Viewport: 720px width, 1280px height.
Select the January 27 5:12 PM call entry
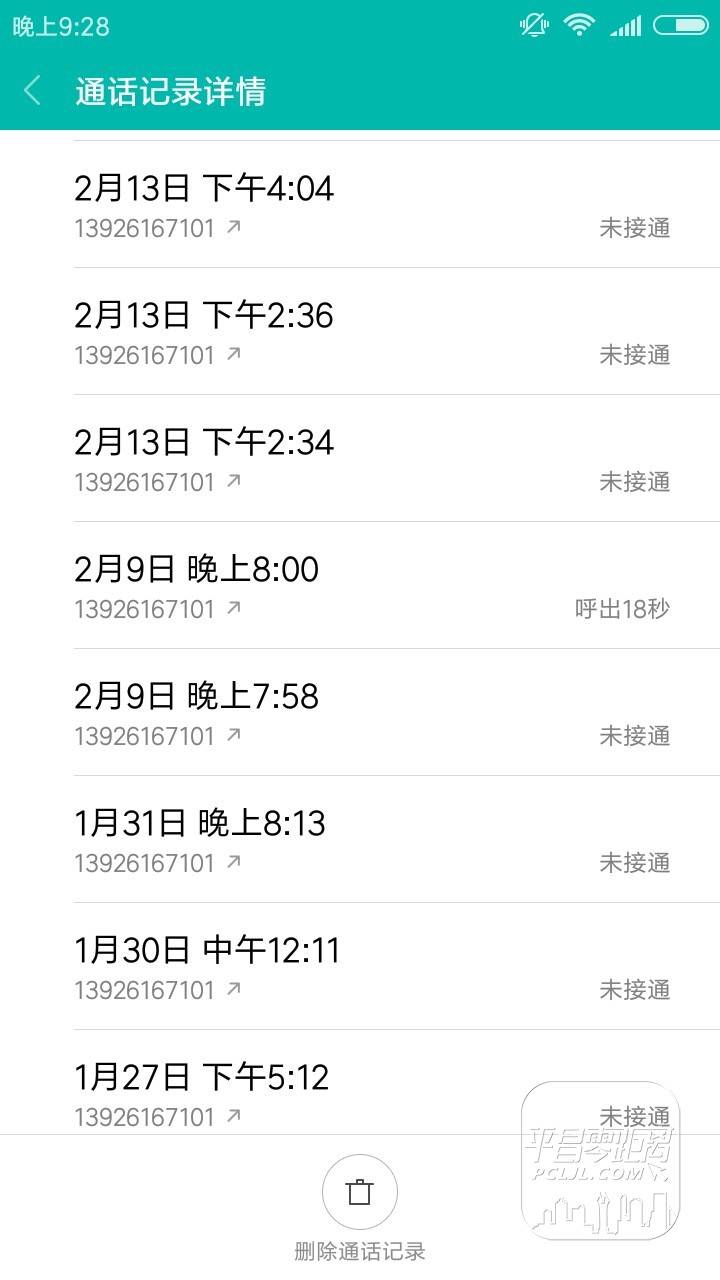point(360,1083)
